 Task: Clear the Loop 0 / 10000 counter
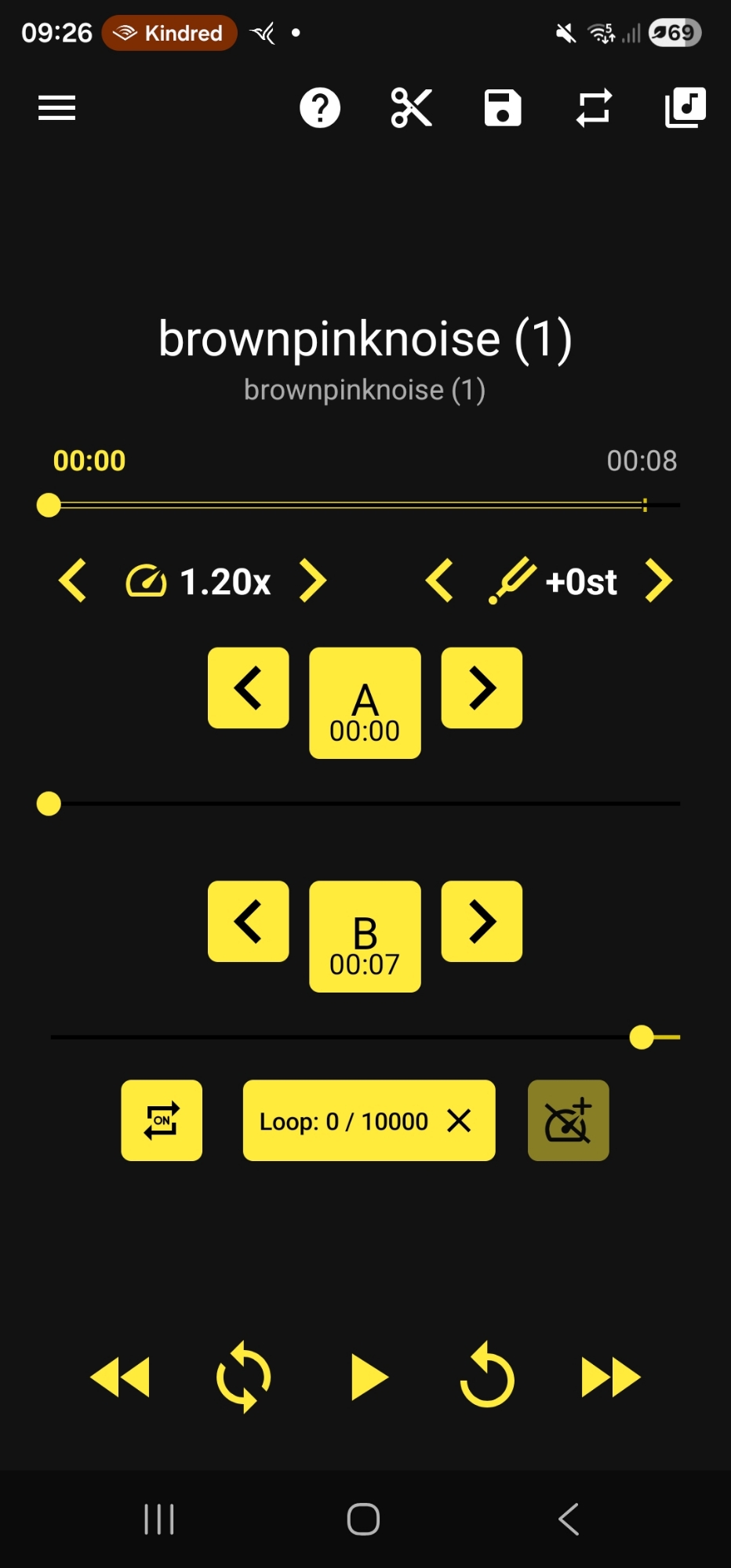(460, 1121)
